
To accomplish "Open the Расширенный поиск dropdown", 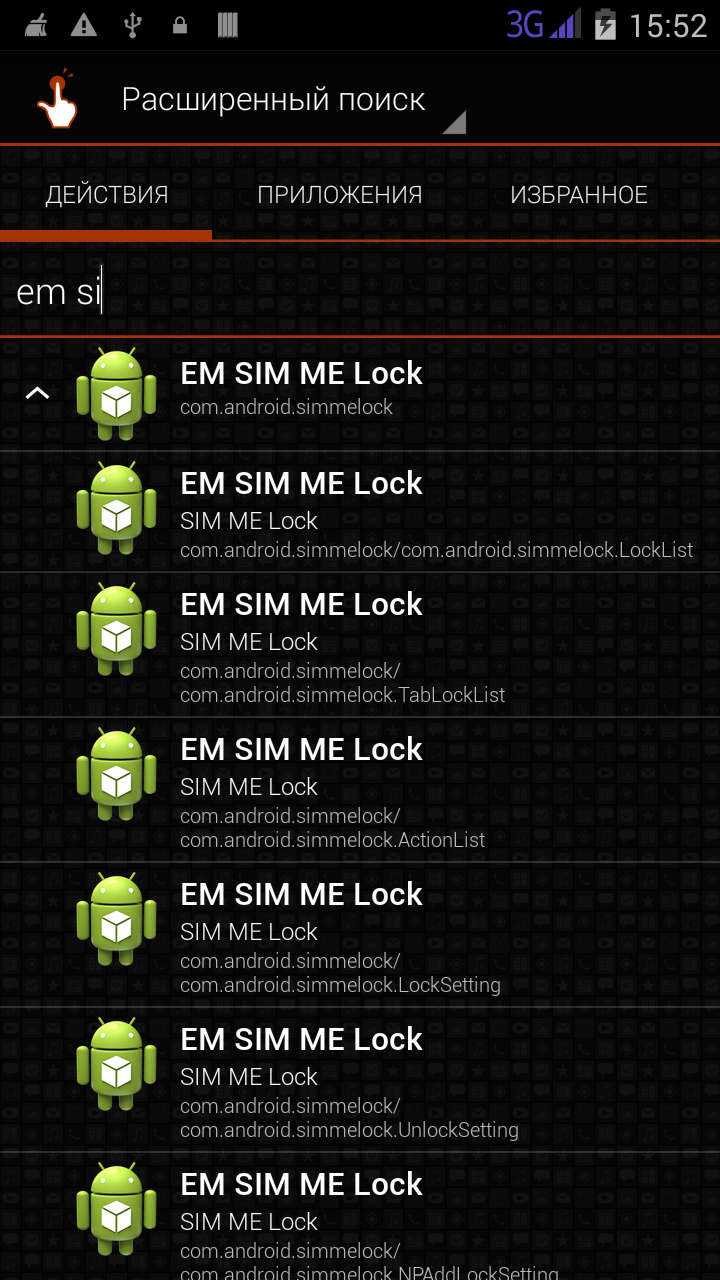I will click(290, 101).
